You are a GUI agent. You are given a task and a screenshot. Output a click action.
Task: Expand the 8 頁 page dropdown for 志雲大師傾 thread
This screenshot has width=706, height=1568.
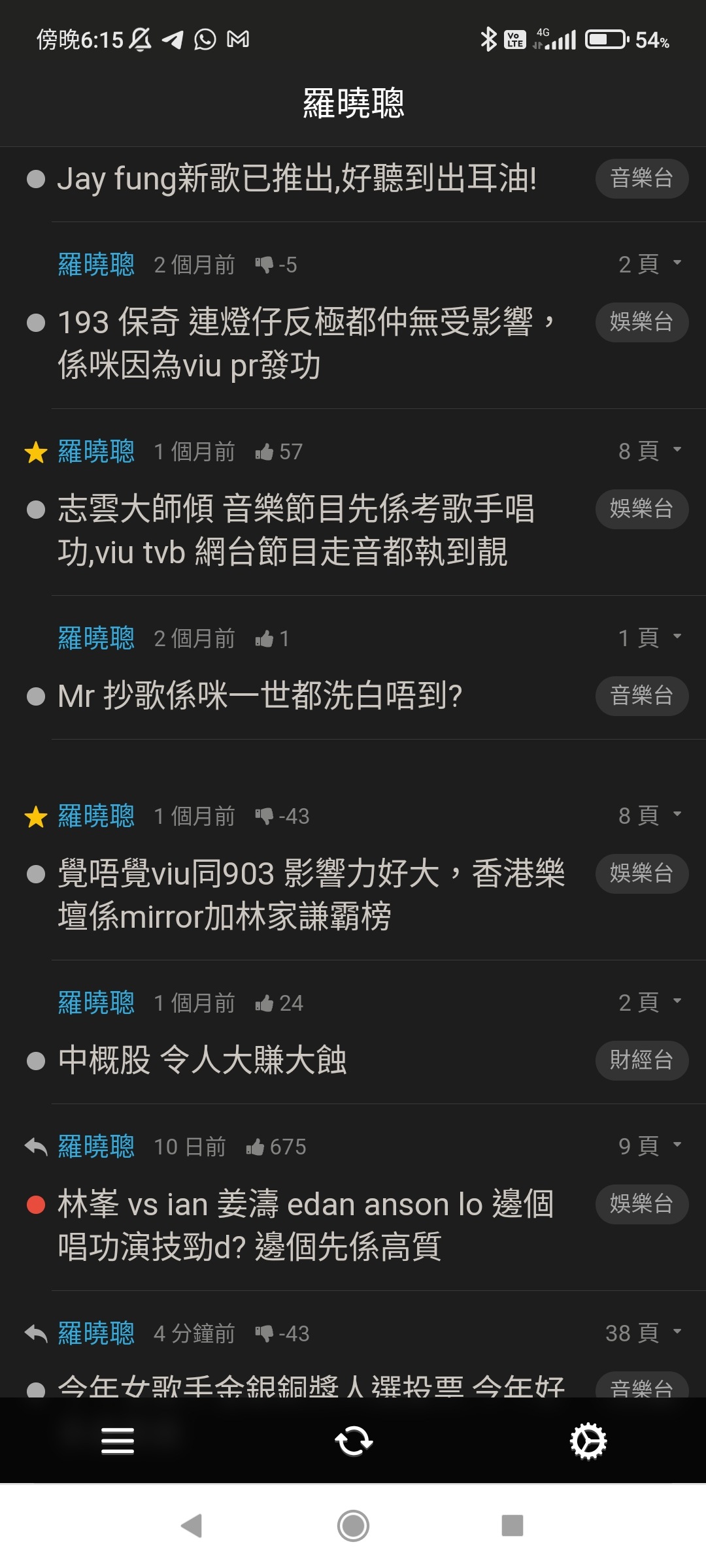650,451
